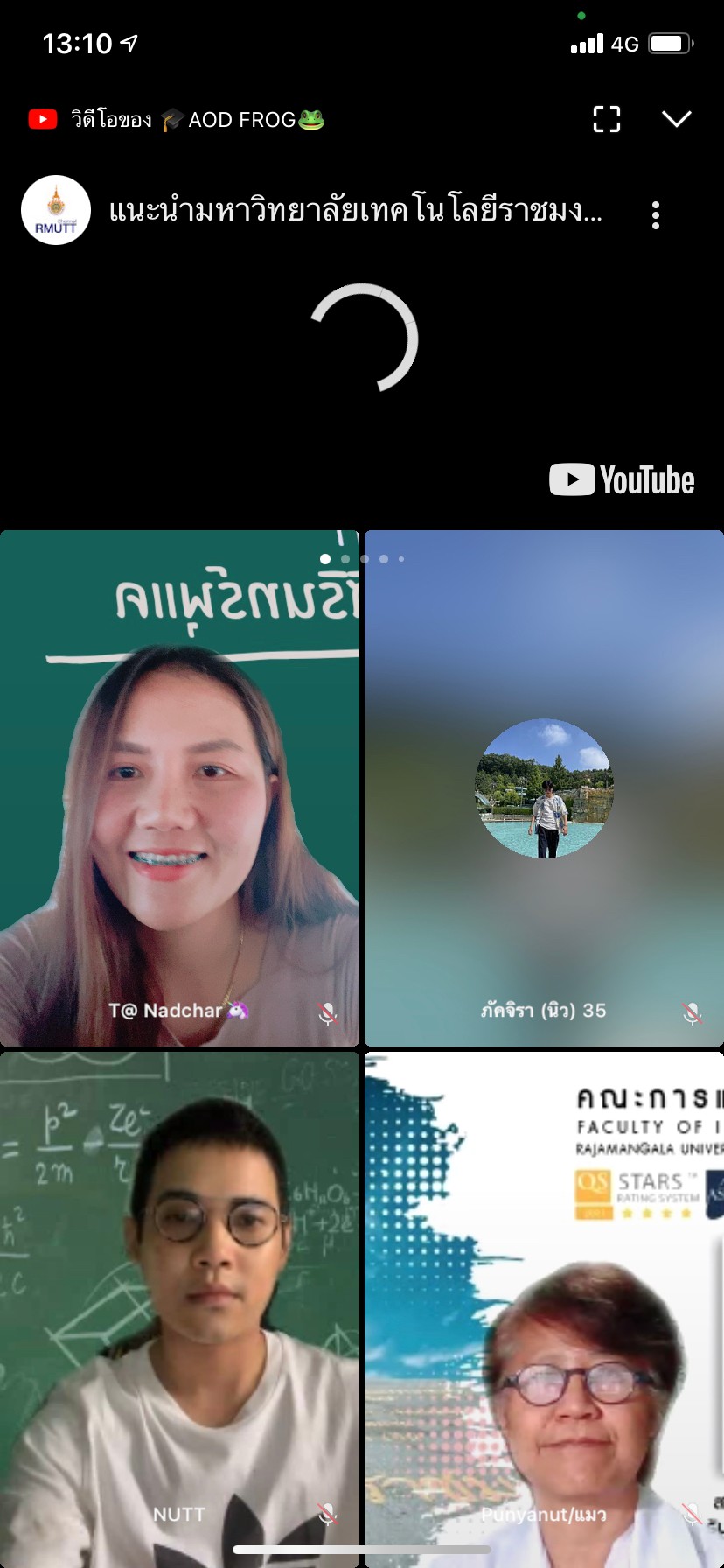
Task: Collapse the video panel with the chevron
Action: coord(676,119)
